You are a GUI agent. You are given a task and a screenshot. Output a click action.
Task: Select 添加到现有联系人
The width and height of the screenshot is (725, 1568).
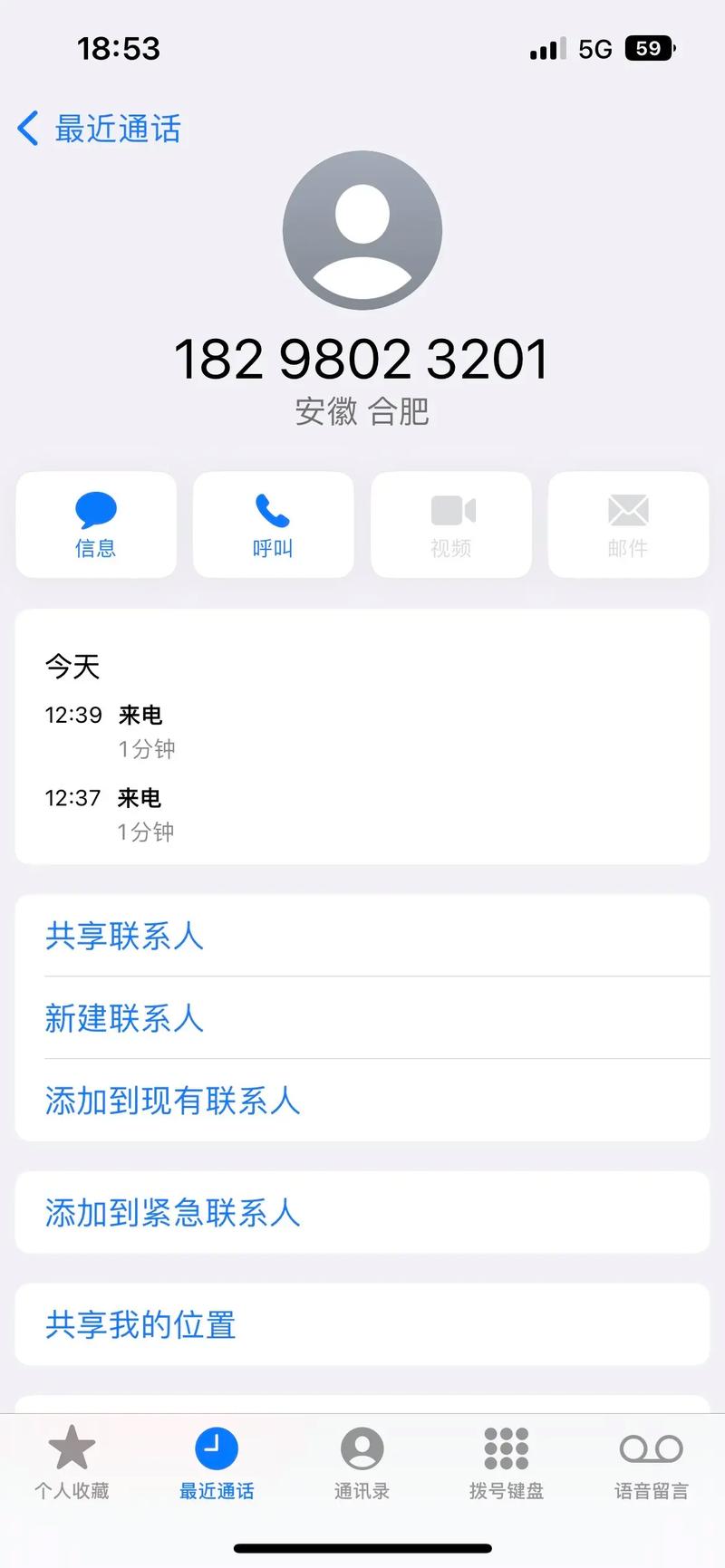(171, 1101)
